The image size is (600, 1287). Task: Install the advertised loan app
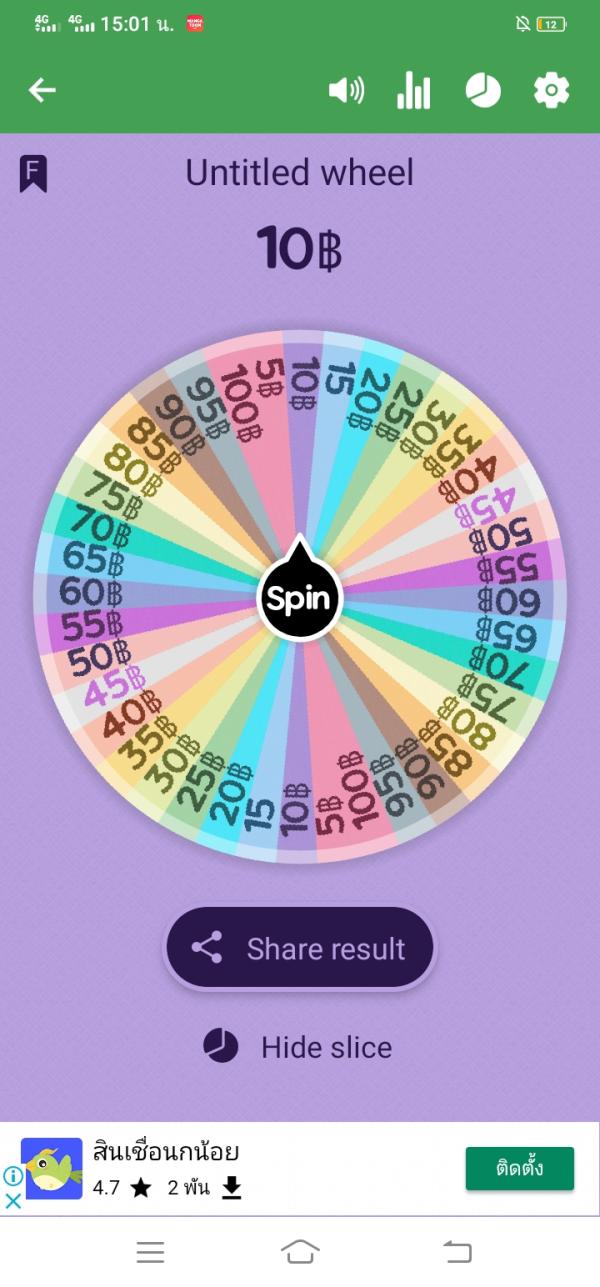click(519, 1168)
